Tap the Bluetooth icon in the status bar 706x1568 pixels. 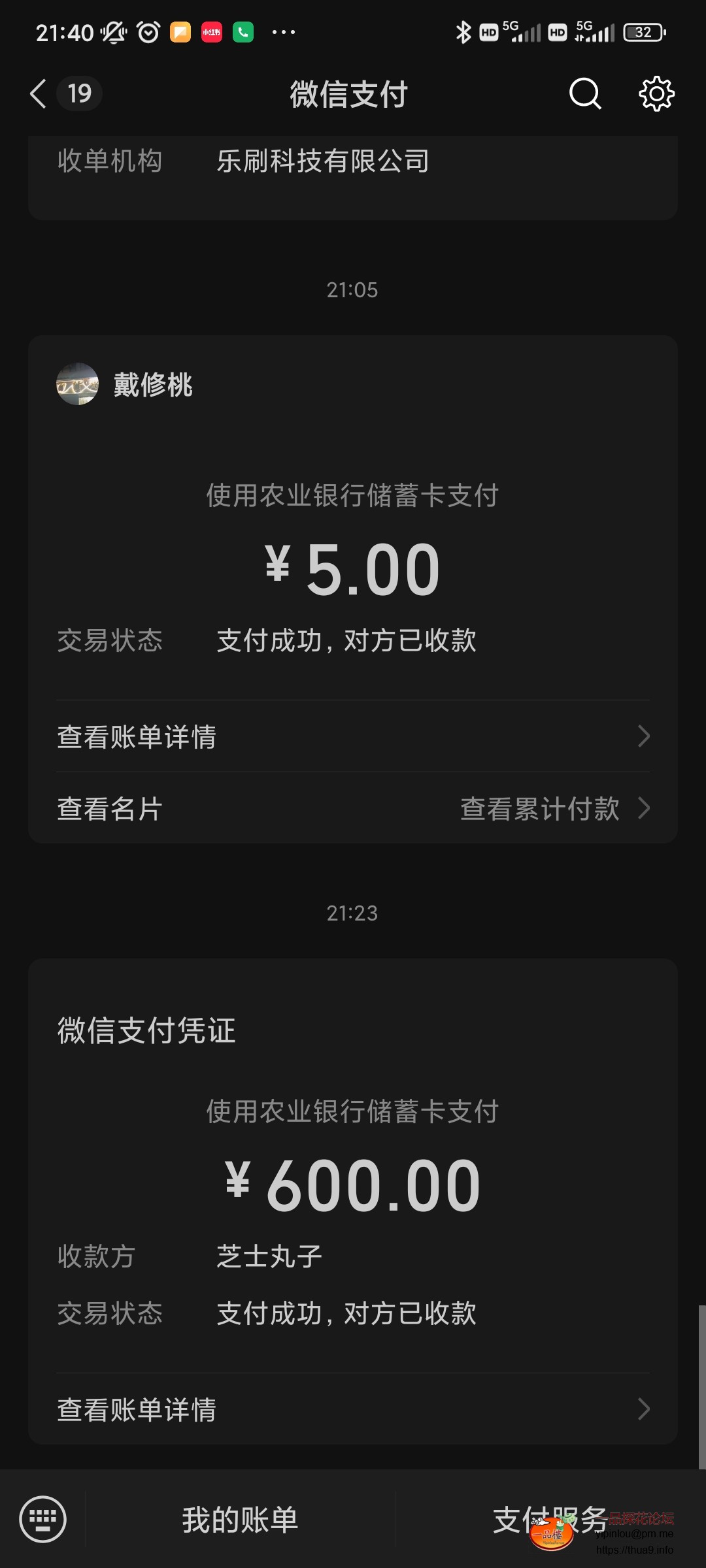coord(463,31)
